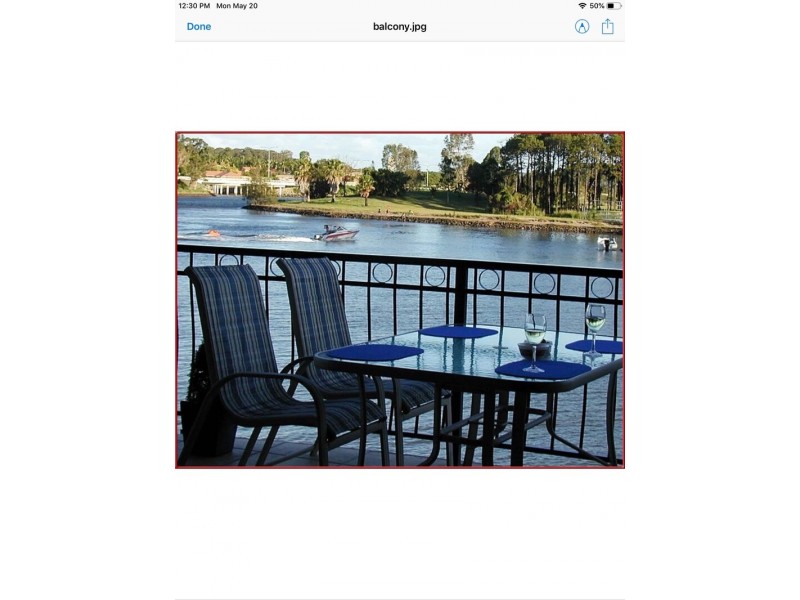Screen dimensions: 800x600
Task: Tap the balcony photo preview
Action: [x=400, y=300]
